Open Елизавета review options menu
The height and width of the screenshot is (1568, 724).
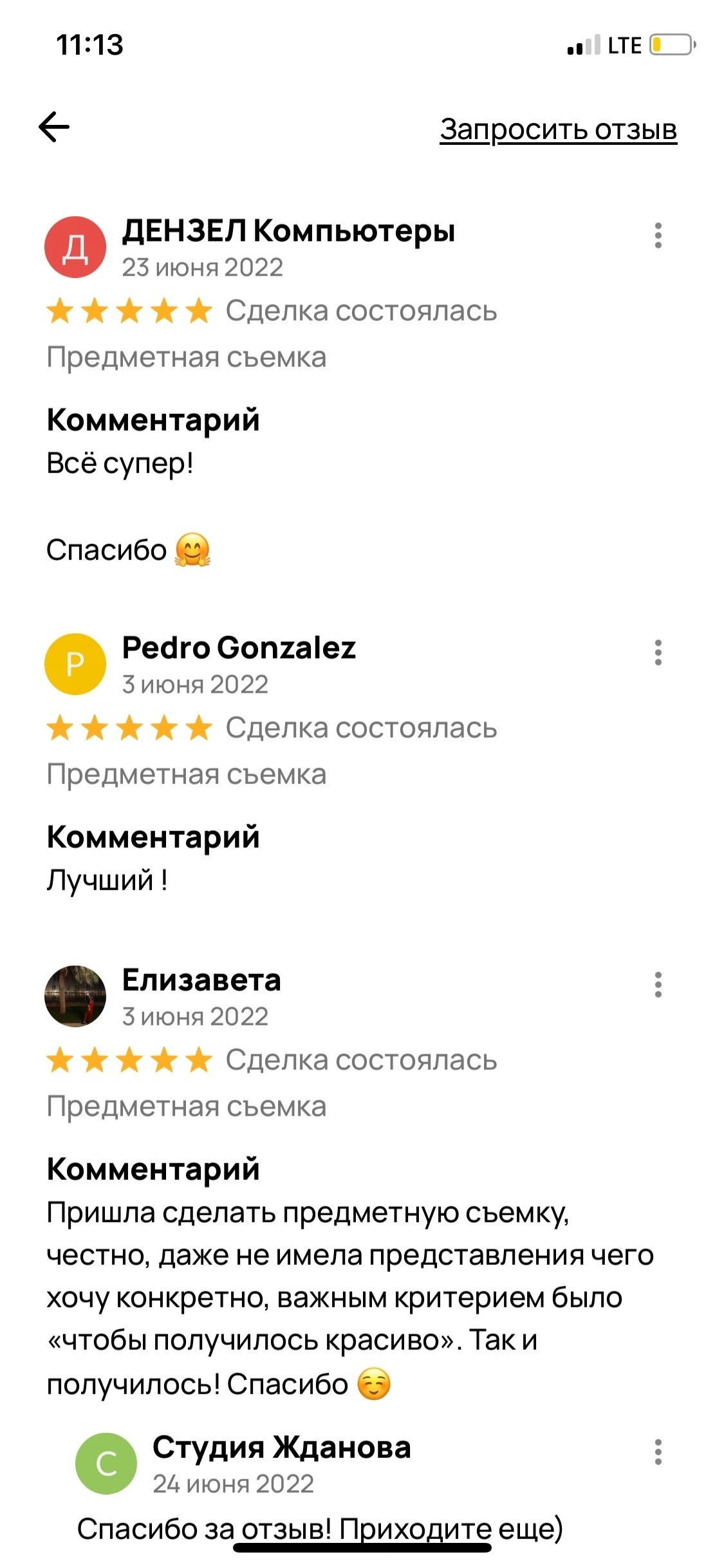click(x=657, y=984)
